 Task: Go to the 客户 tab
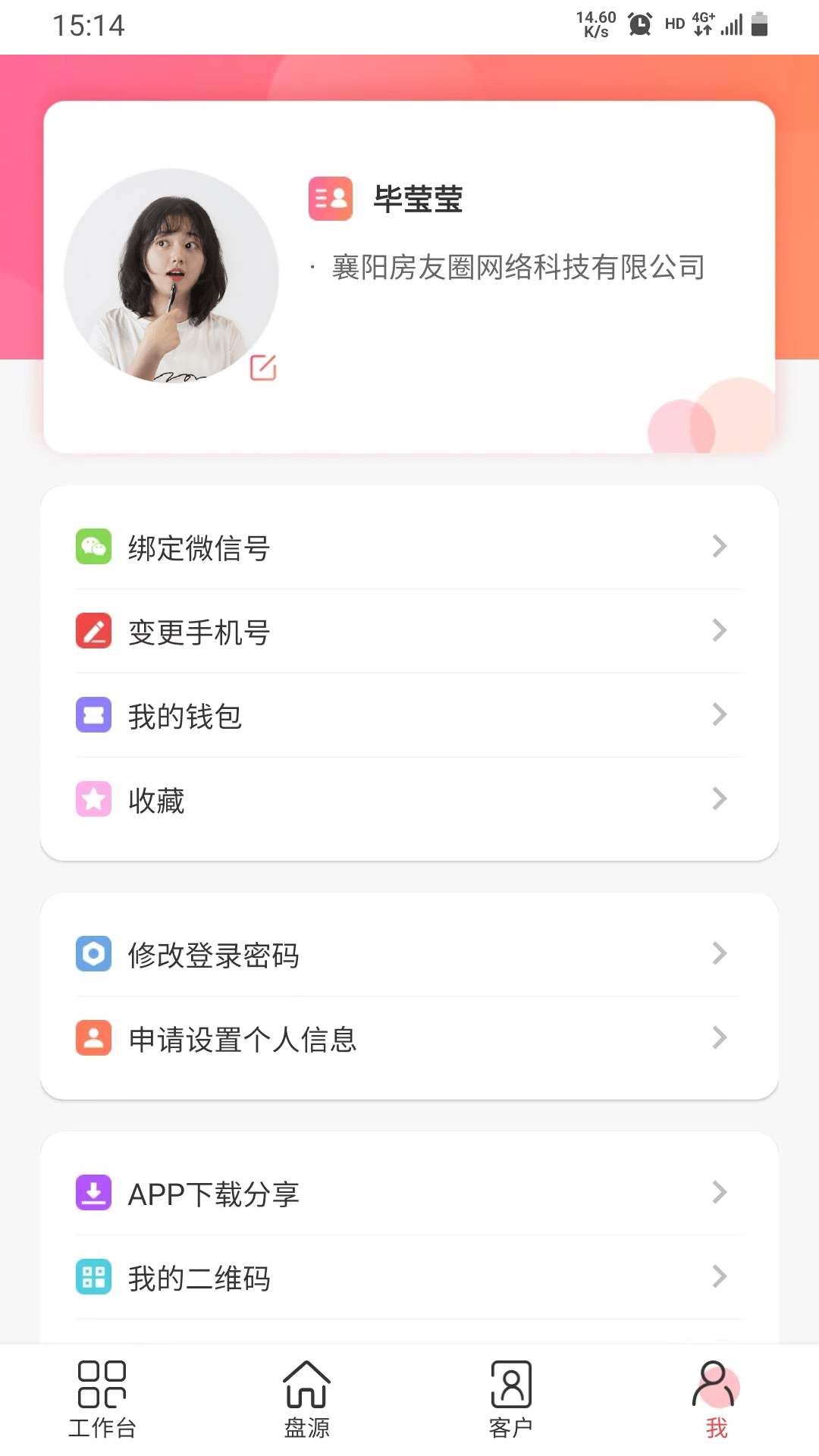[511, 1399]
